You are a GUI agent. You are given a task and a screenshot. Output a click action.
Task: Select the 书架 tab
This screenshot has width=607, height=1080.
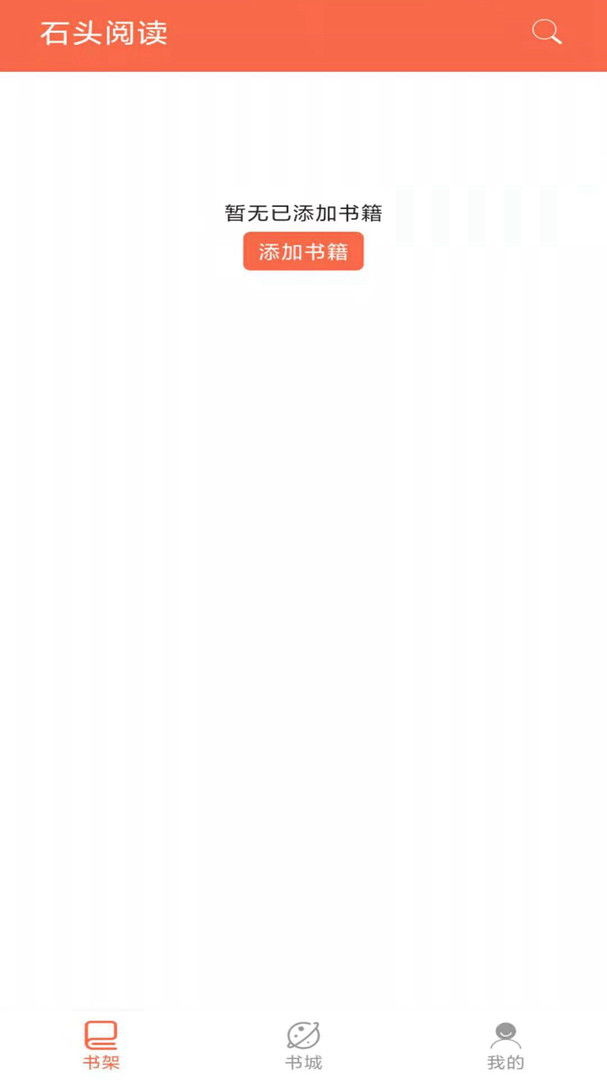(x=101, y=1045)
